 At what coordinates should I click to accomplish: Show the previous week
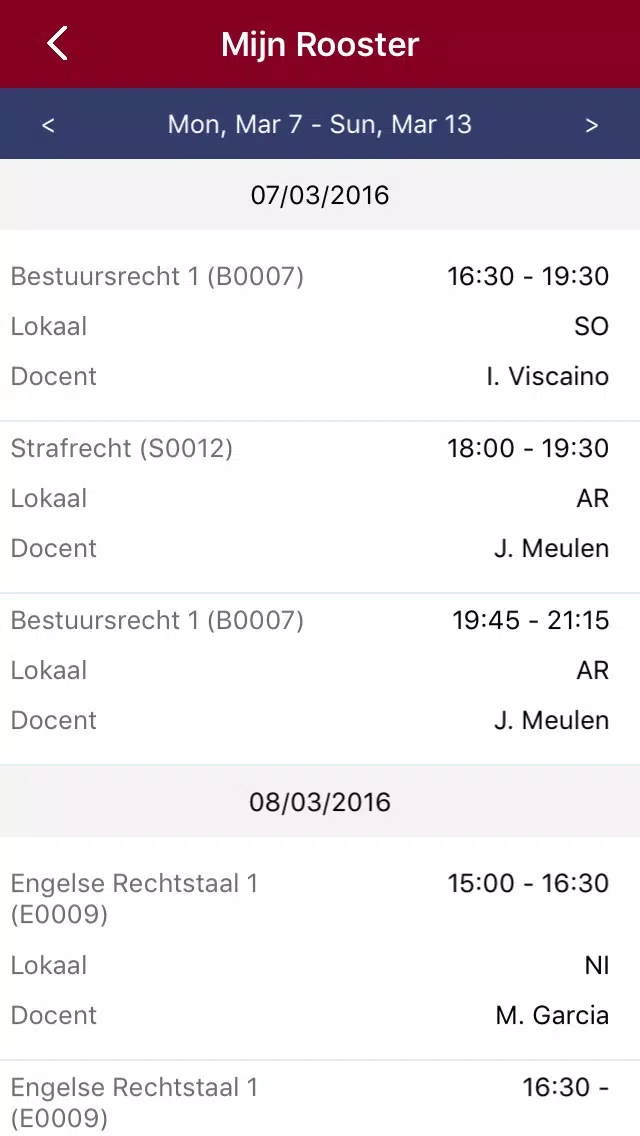48,125
